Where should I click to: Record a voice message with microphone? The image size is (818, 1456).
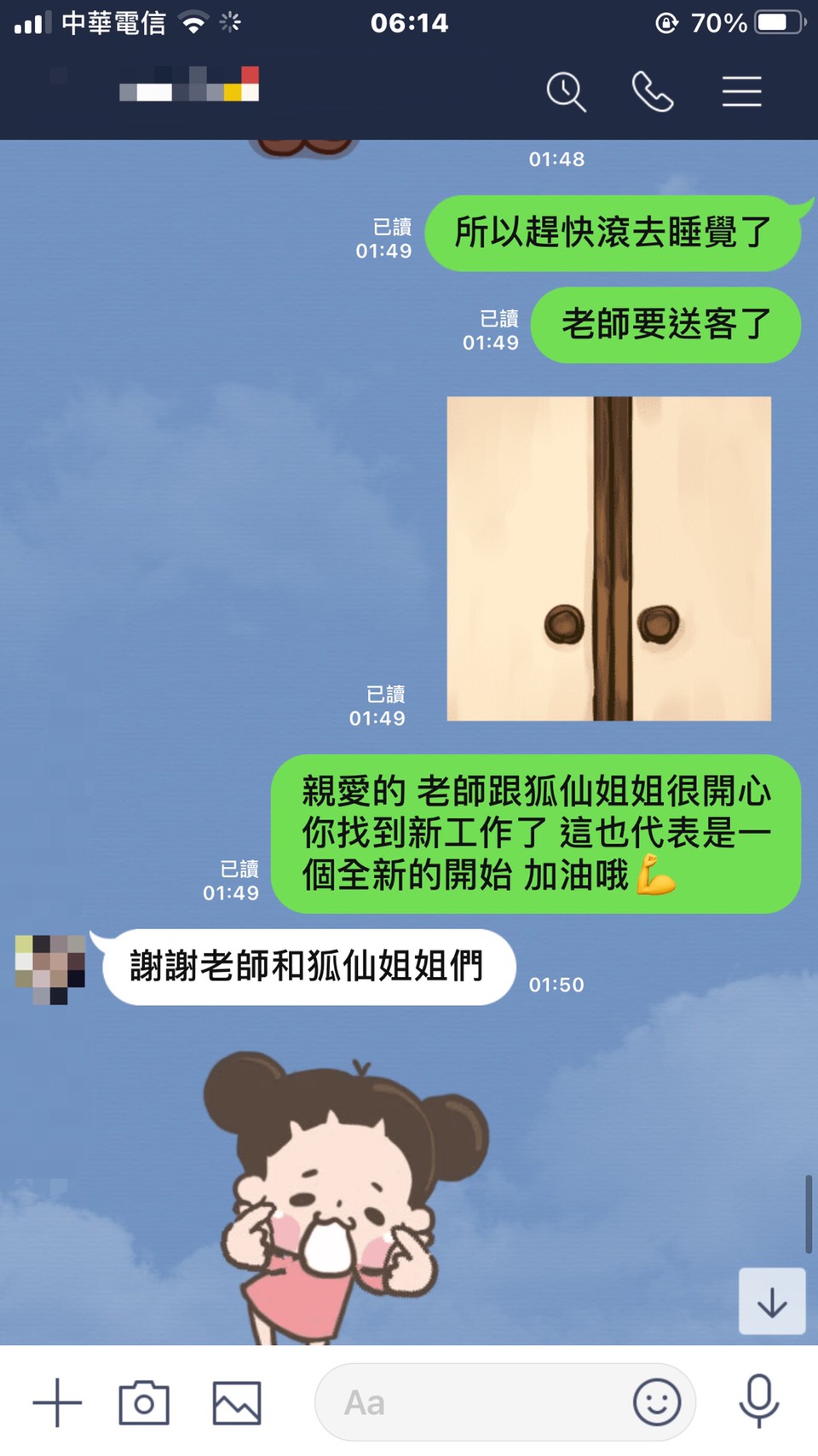click(758, 1401)
